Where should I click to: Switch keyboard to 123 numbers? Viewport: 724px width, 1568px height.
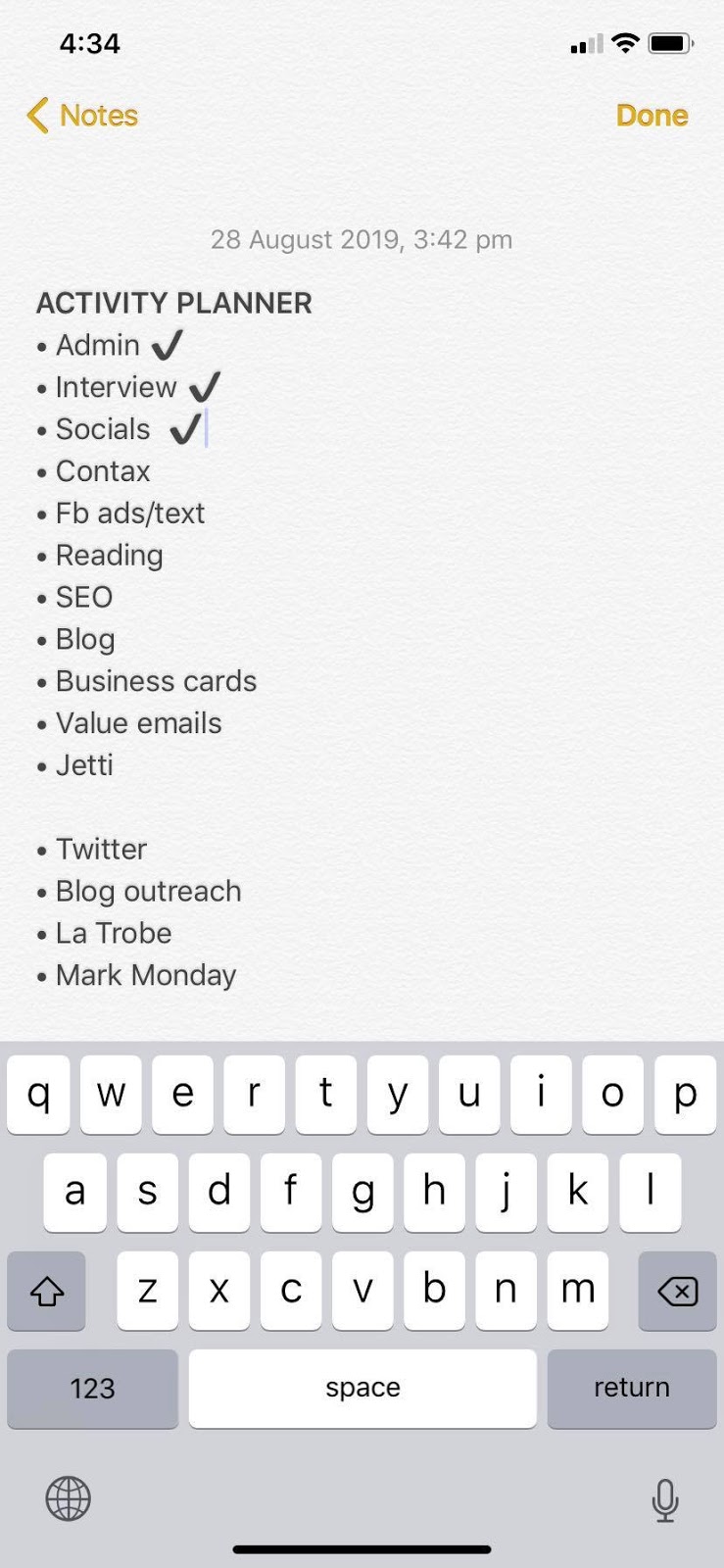(x=92, y=1388)
